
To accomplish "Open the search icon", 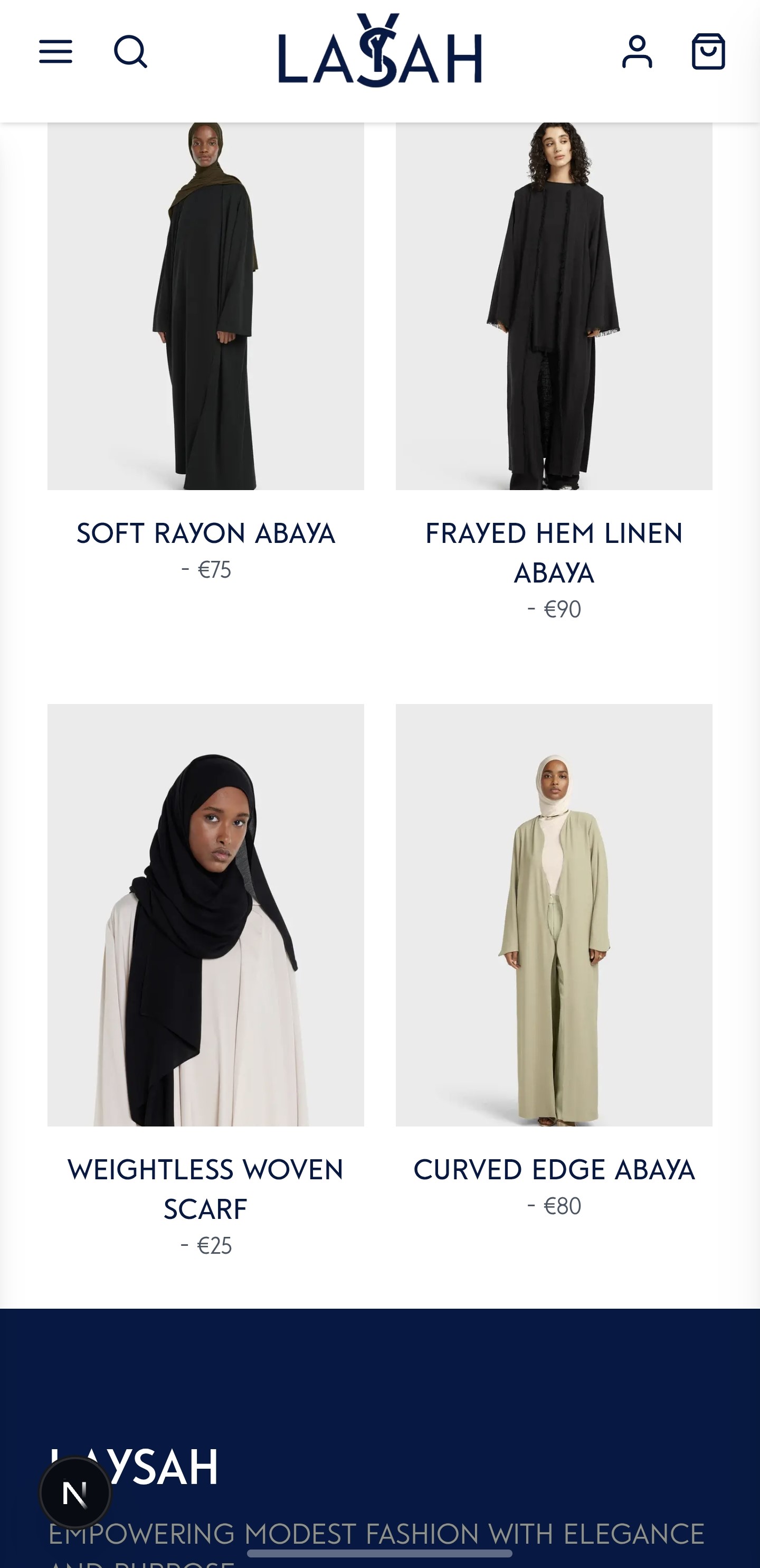I will pyautogui.click(x=130, y=52).
